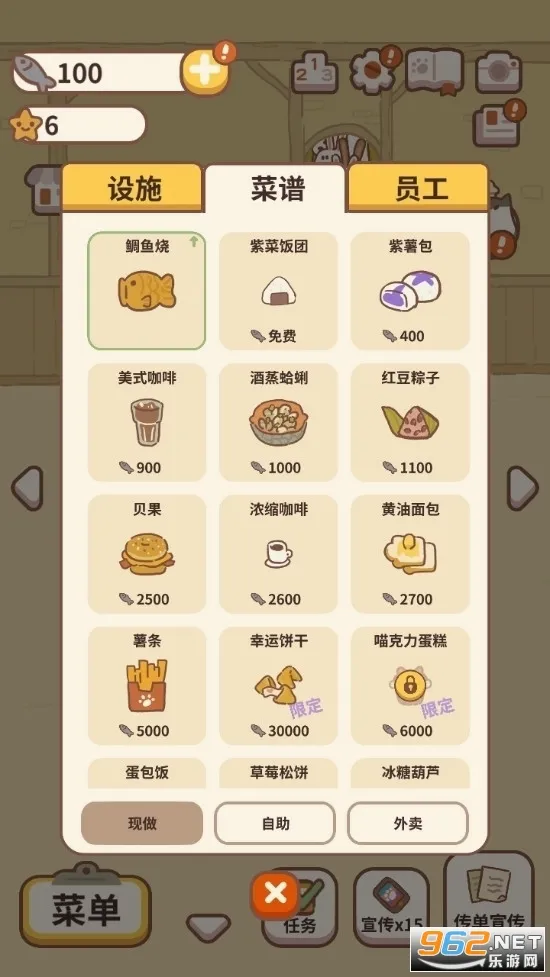Open the paw book collection
The image size is (550, 977).
[434, 71]
